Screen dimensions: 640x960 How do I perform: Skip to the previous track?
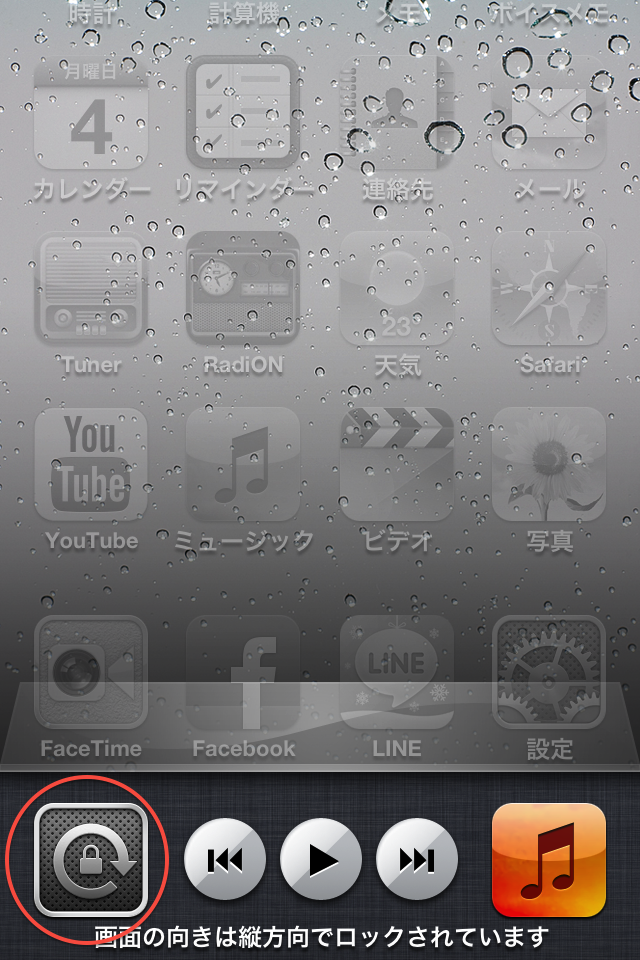[225, 860]
